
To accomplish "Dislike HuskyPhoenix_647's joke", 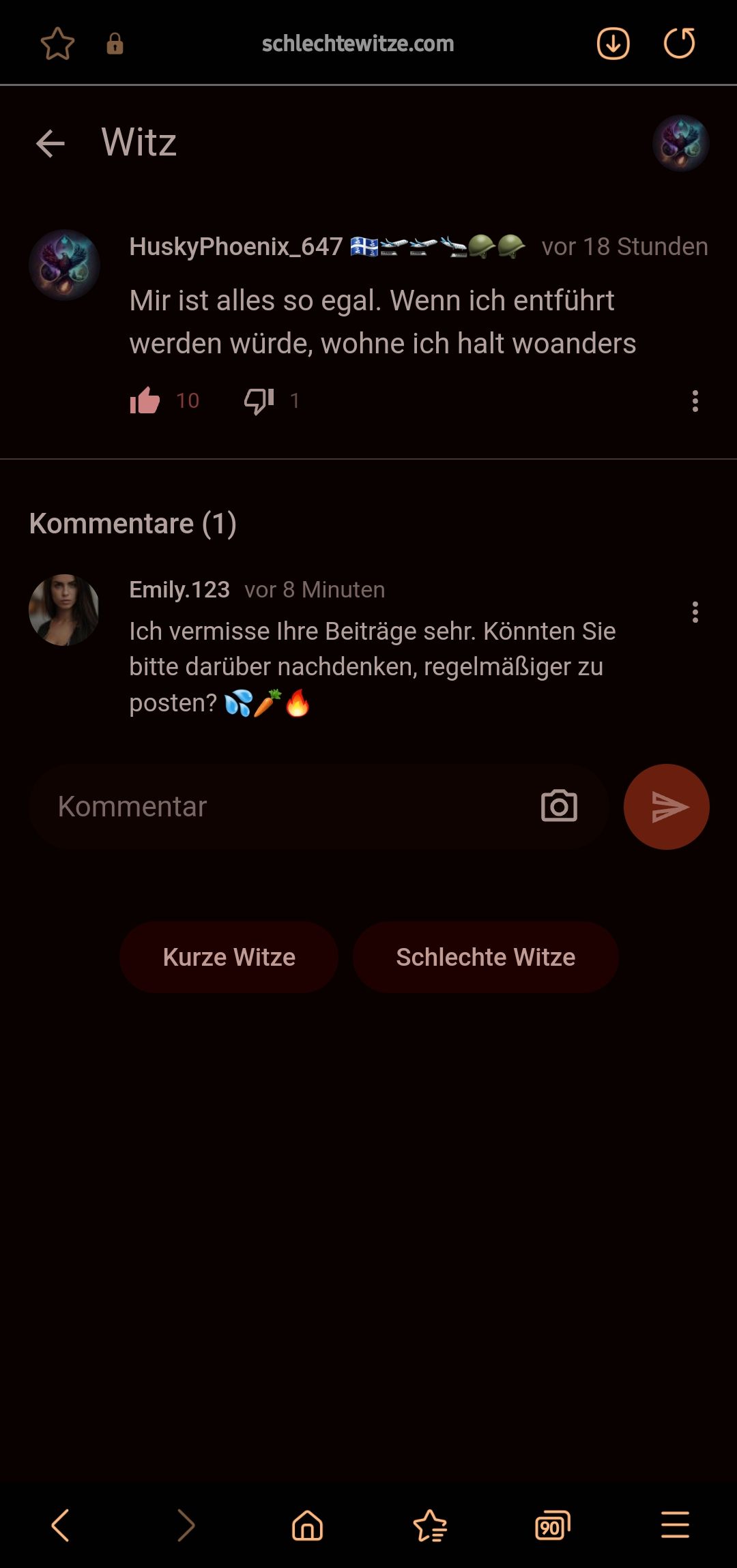I will tap(259, 400).
